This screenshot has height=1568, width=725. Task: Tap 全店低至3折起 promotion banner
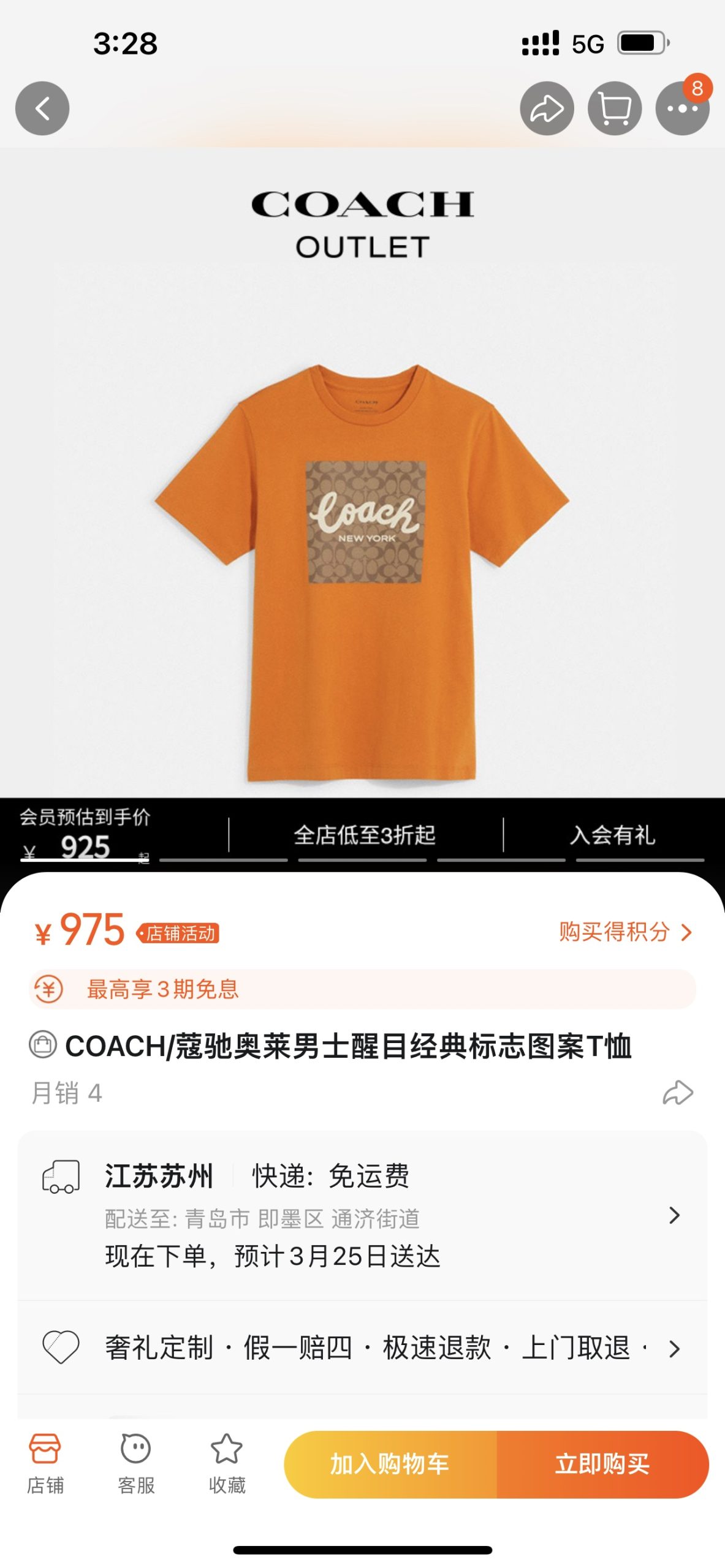(365, 835)
